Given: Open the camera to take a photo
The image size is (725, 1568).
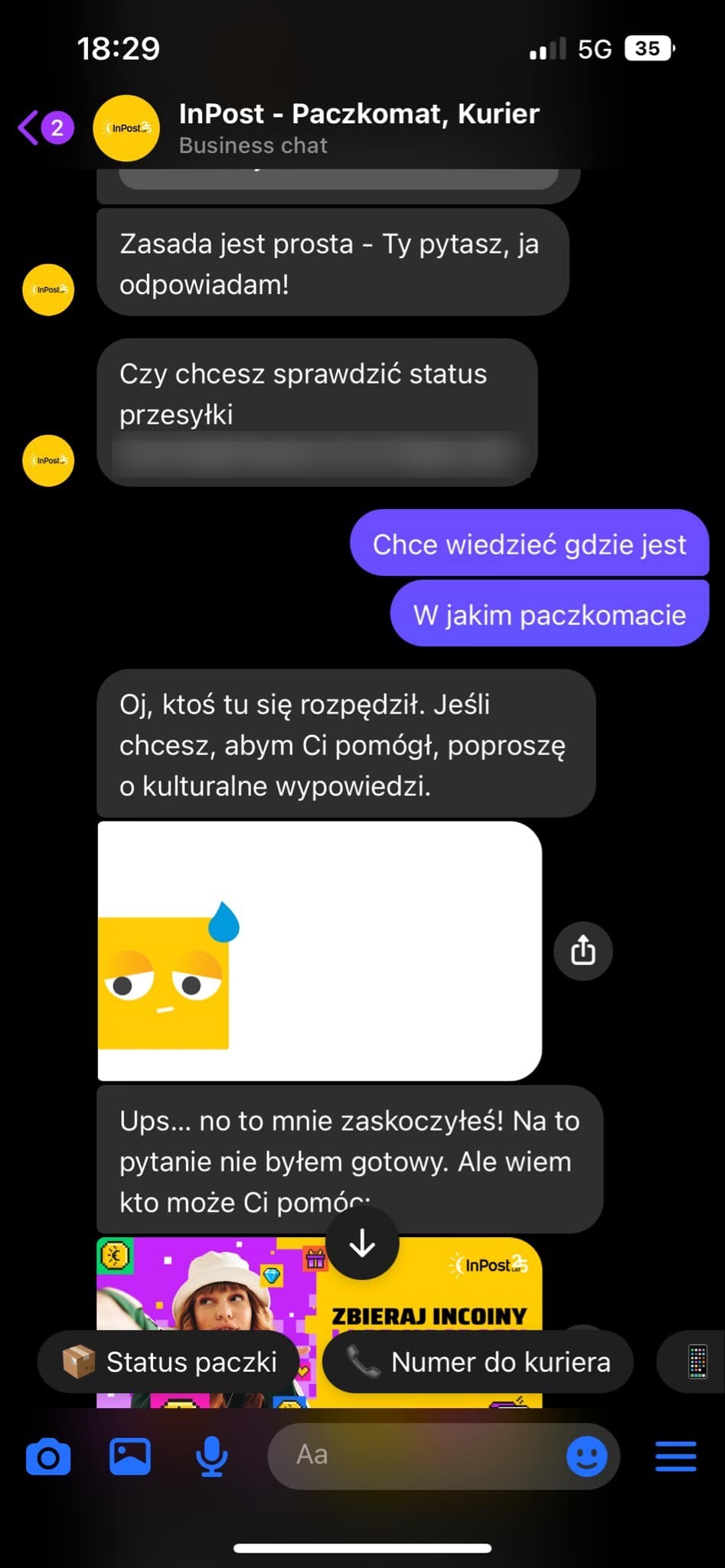Looking at the screenshot, I should pyautogui.click(x=48, y=1456).
